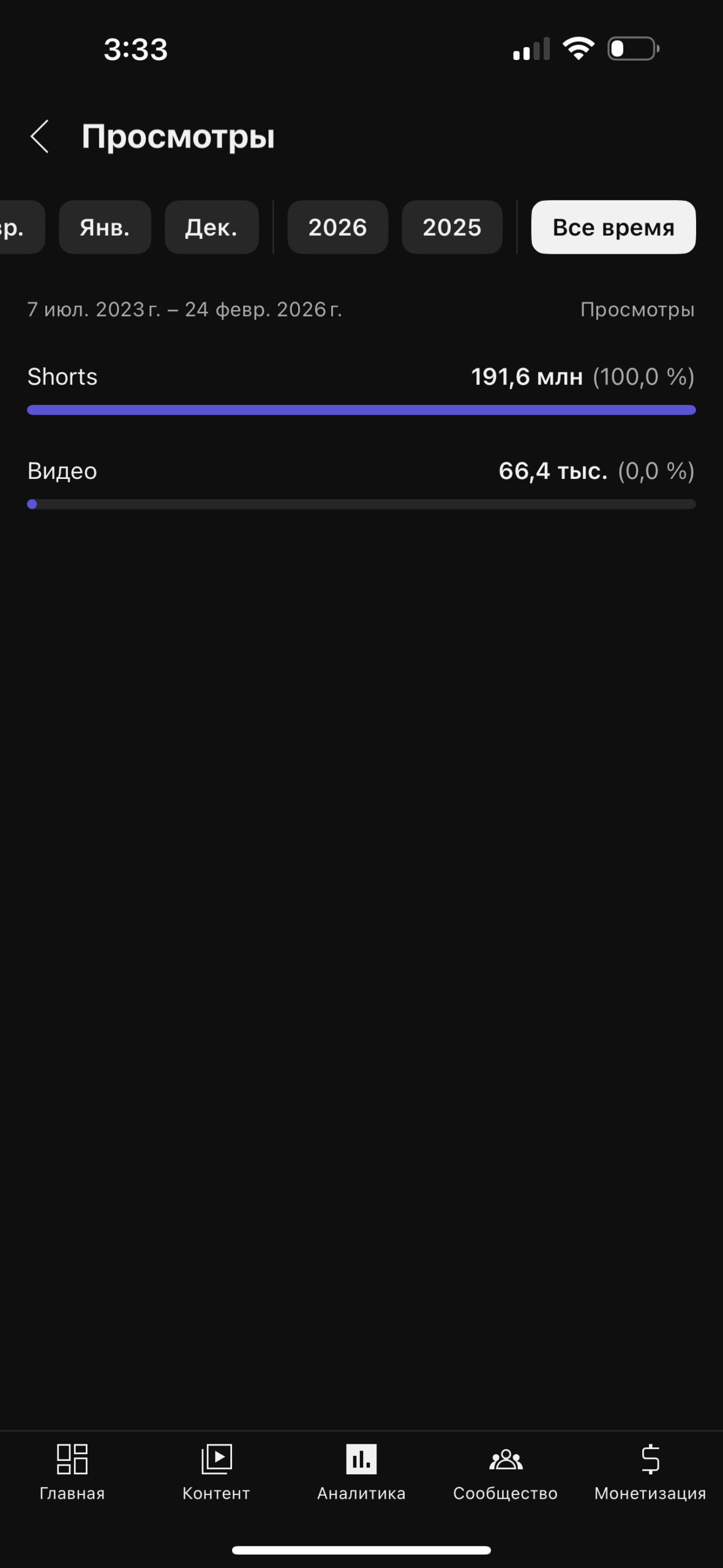Open the Контент tab
The width and height of the screenshot is (723, 1568).
(x=216, y=1471)
